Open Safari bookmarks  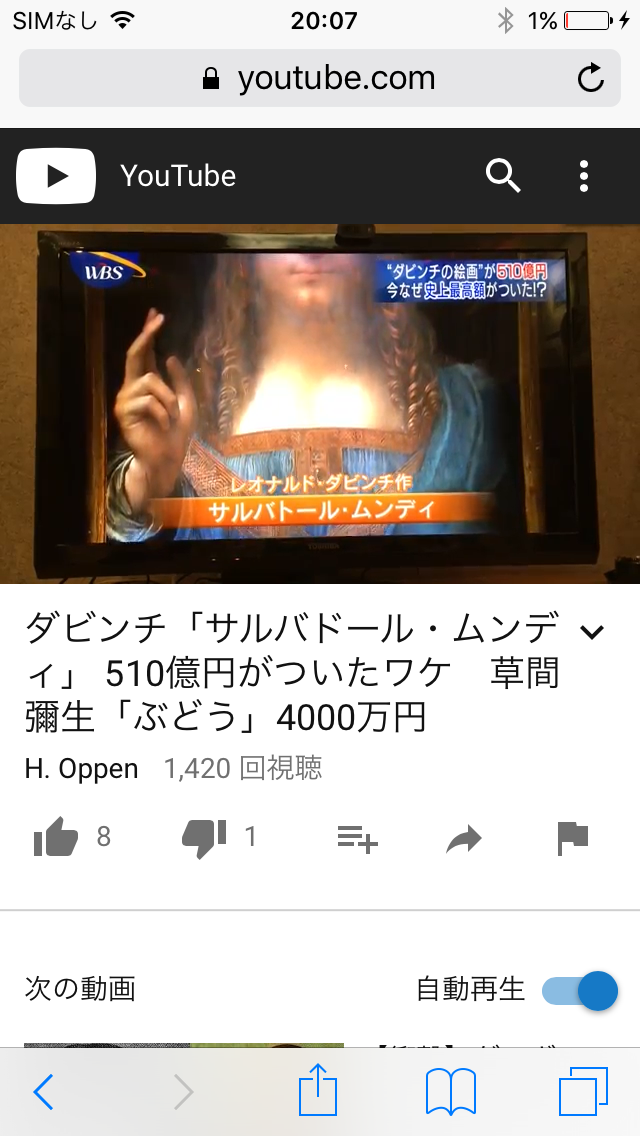point(450,1091)
